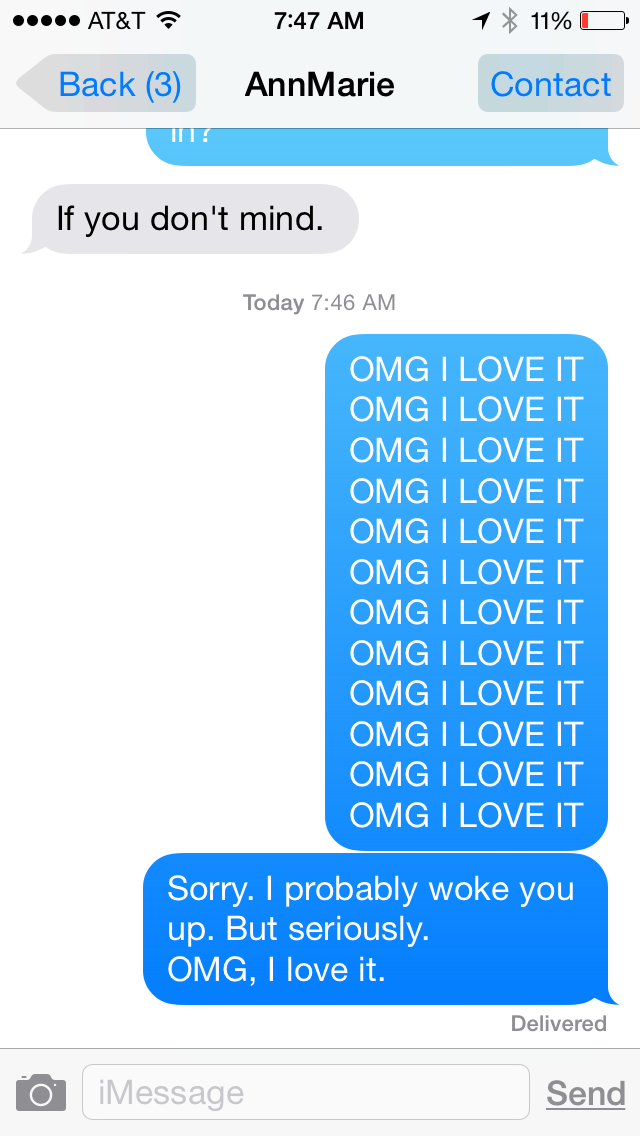Open AnnMarie's contact details
Viewport: 640px width, 1136px height.
click(x=550, y=84)
